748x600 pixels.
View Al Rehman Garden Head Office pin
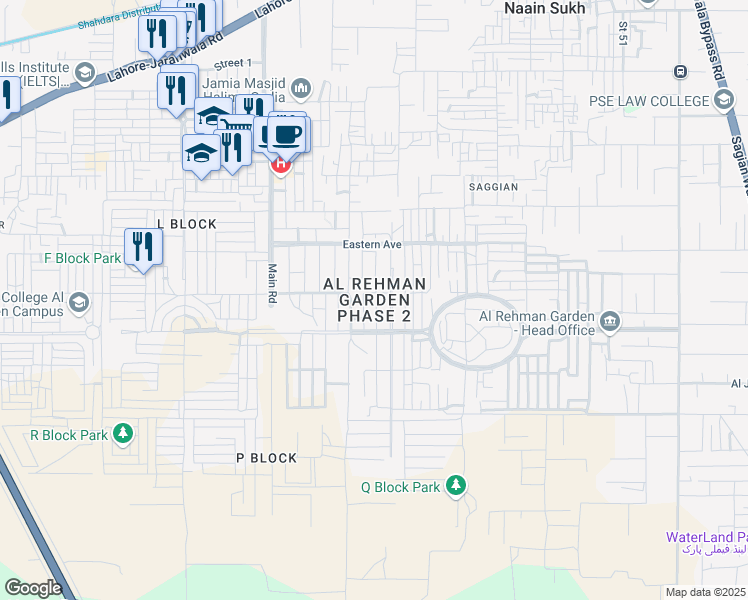click(x=610, y=322)
